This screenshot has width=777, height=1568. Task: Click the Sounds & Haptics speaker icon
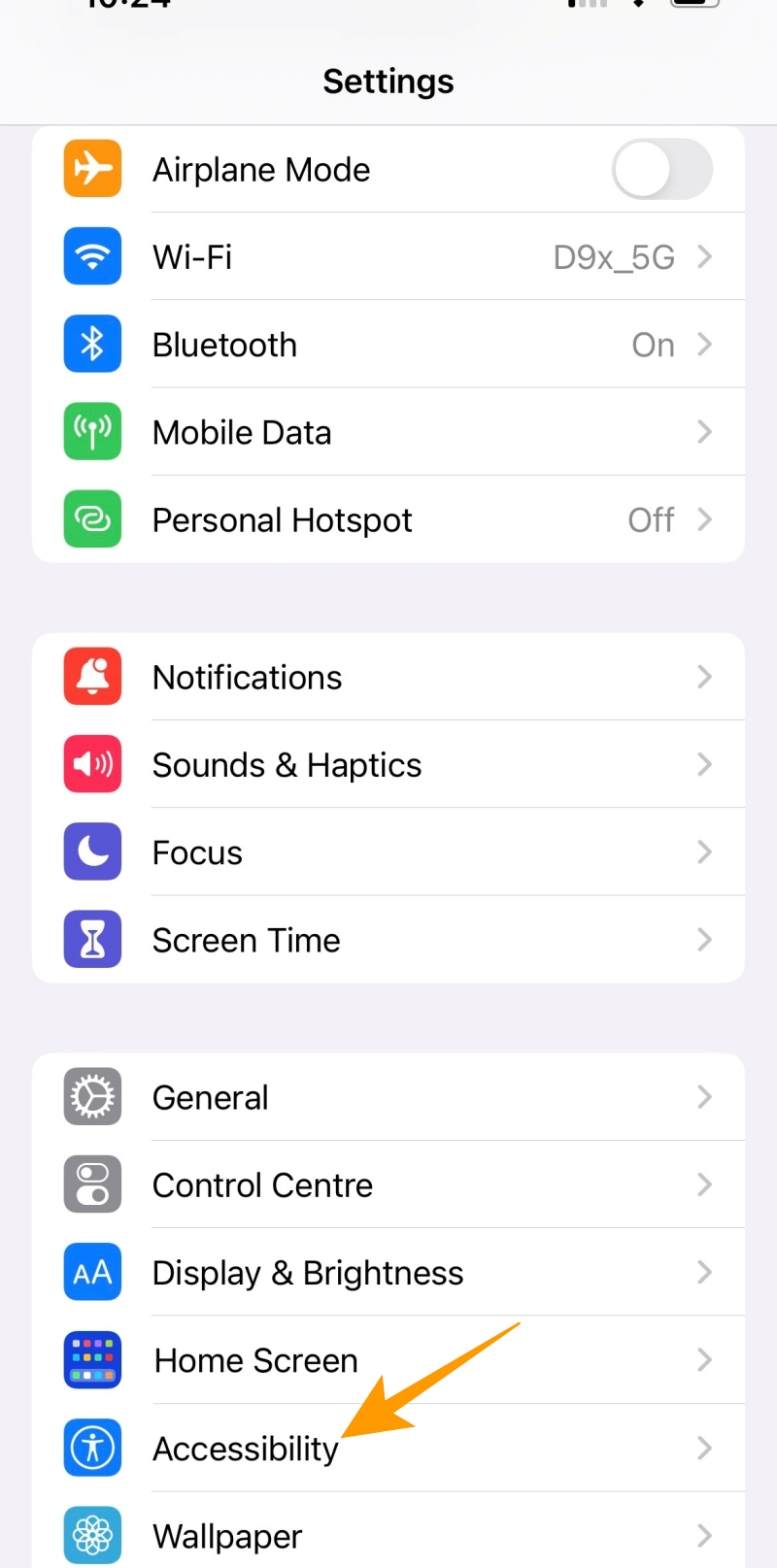[92, 764]
